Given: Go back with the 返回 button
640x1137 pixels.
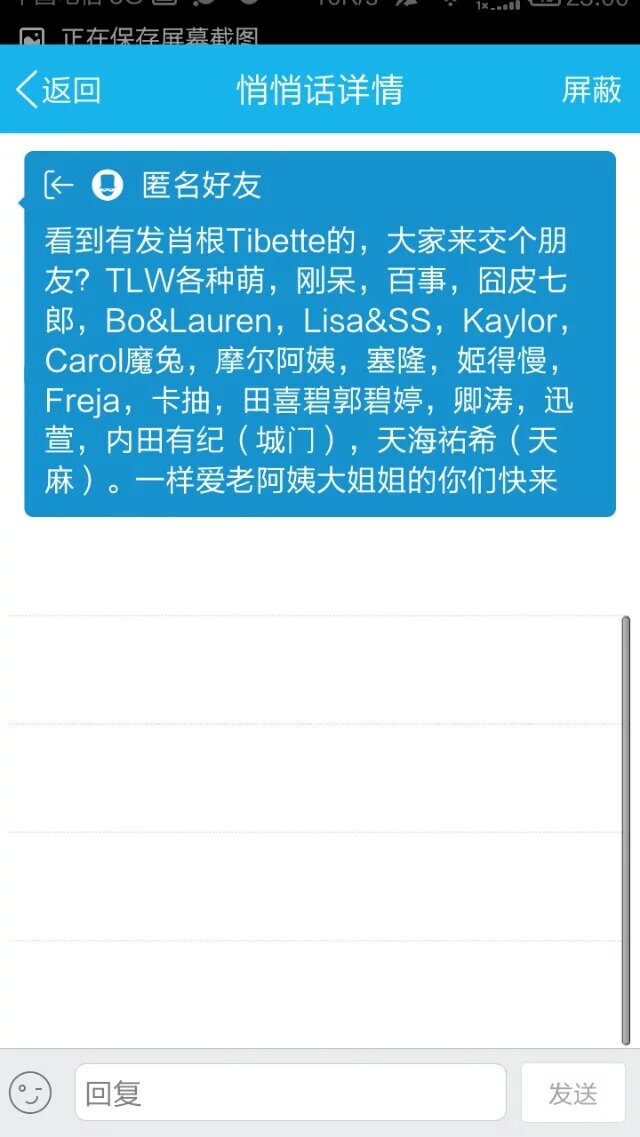Looking at the screenshot, I should point(59,90).
